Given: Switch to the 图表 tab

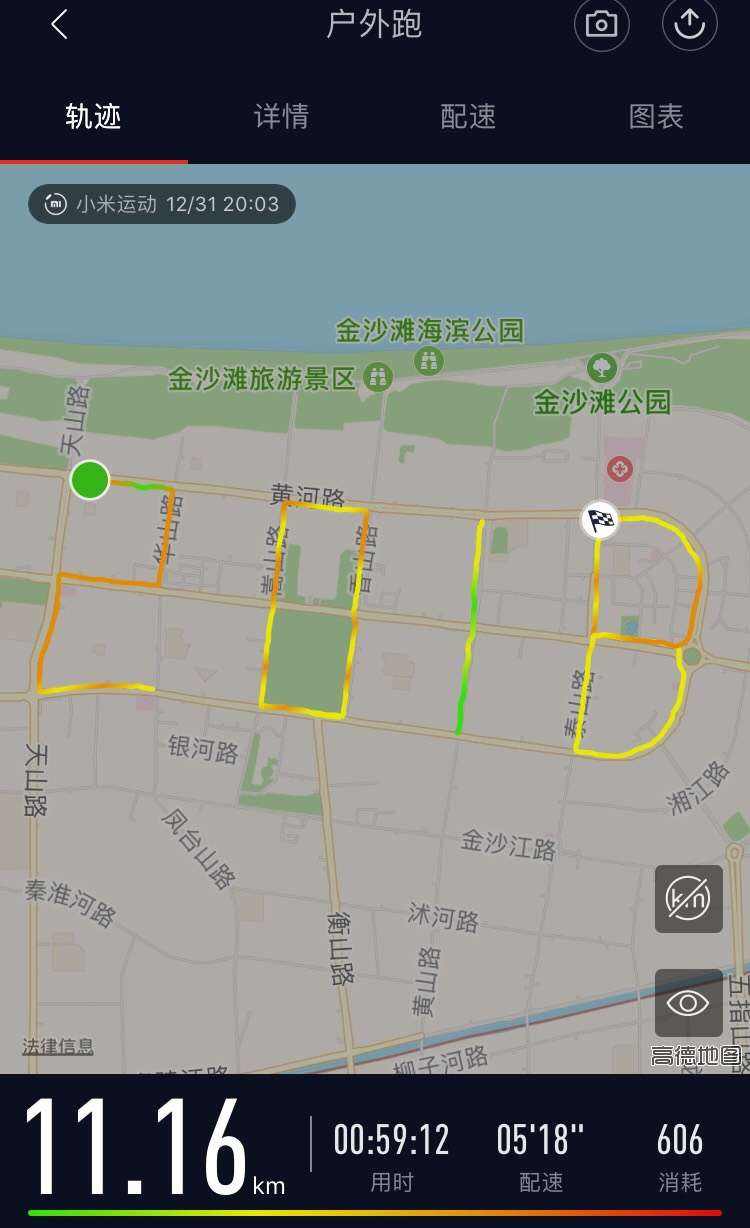Looking at the screenshot, I should (x=654, y=117).
